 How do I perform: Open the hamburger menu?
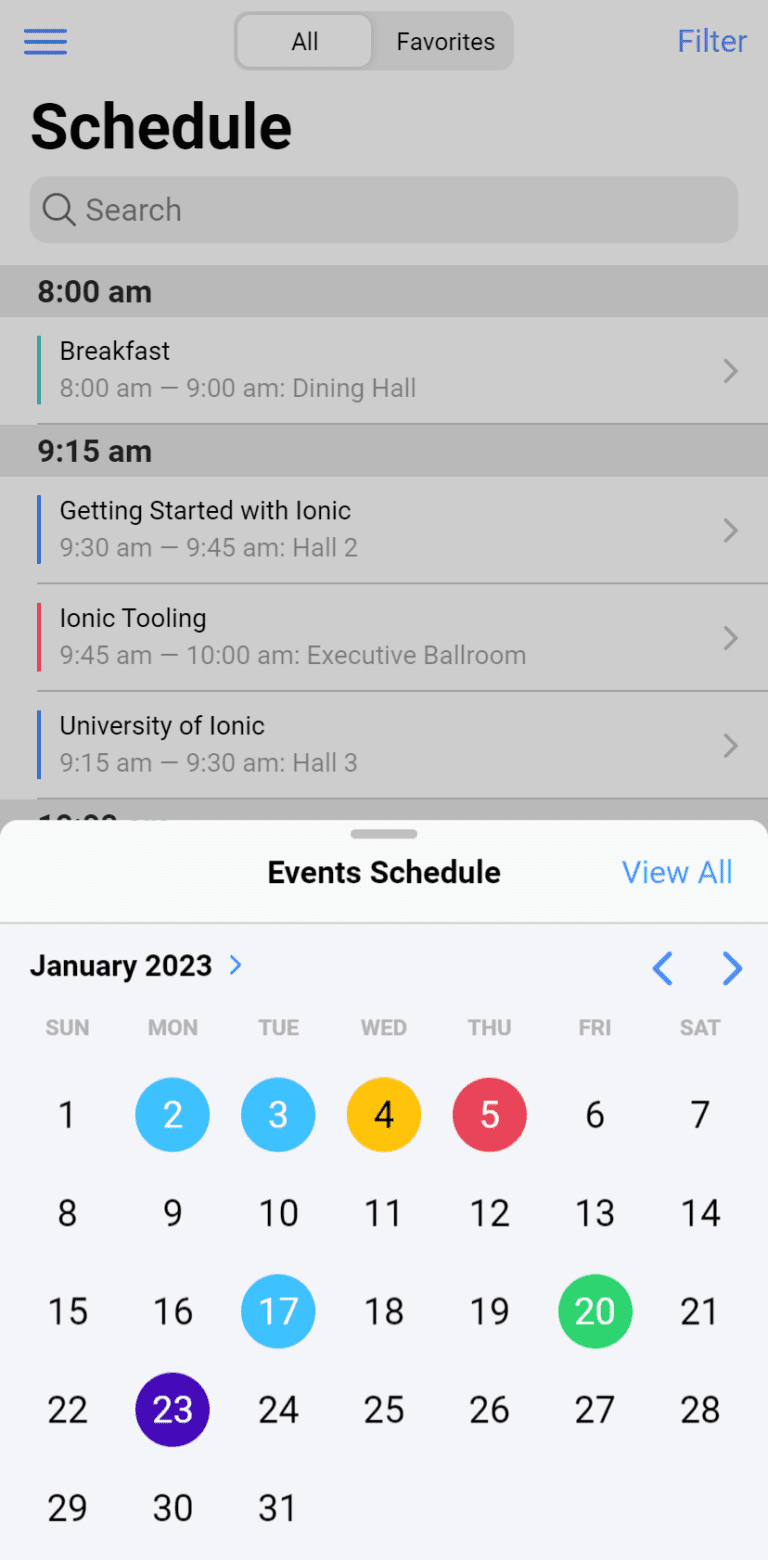(45, 42)
